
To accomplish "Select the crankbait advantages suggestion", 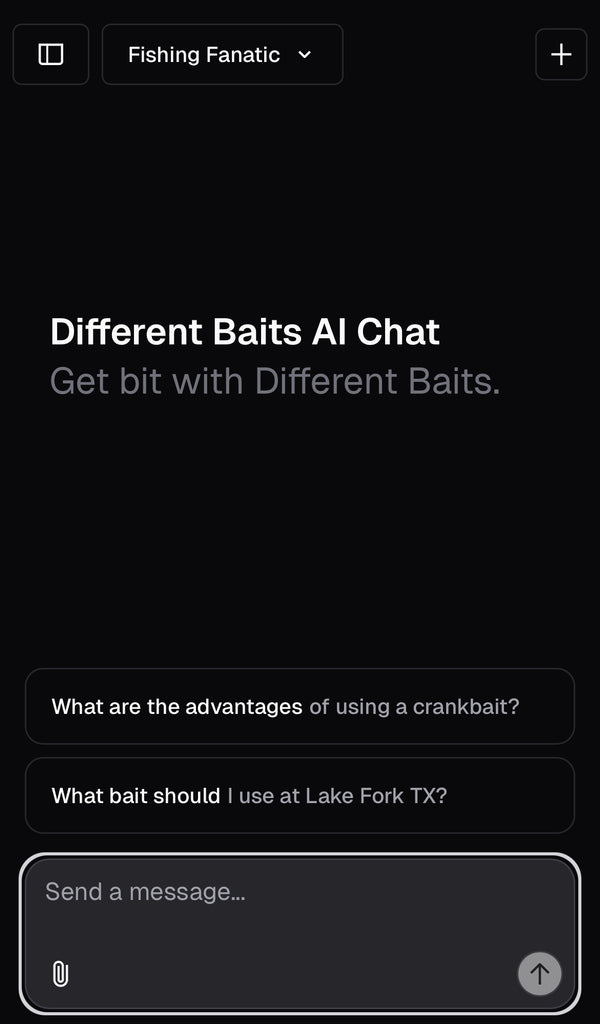I will tap(299, 707).
